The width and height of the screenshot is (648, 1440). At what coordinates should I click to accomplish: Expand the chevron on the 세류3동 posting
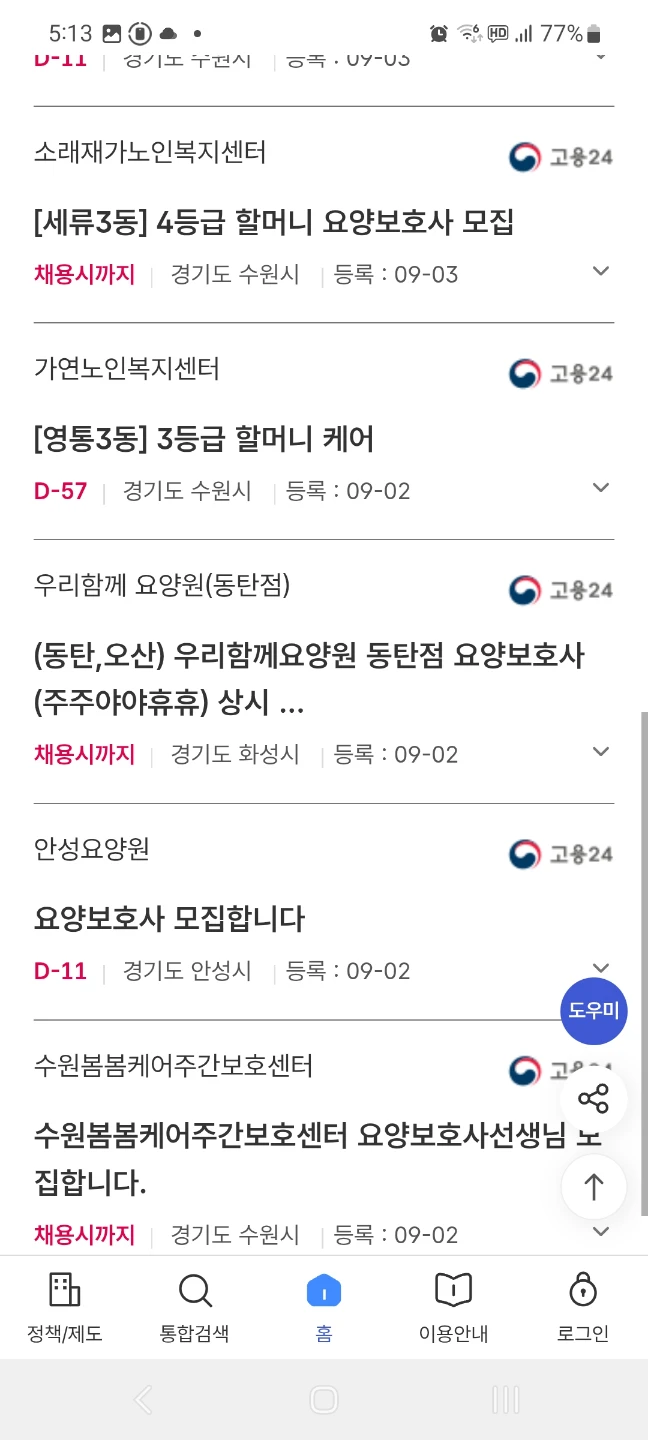(601, 271)
